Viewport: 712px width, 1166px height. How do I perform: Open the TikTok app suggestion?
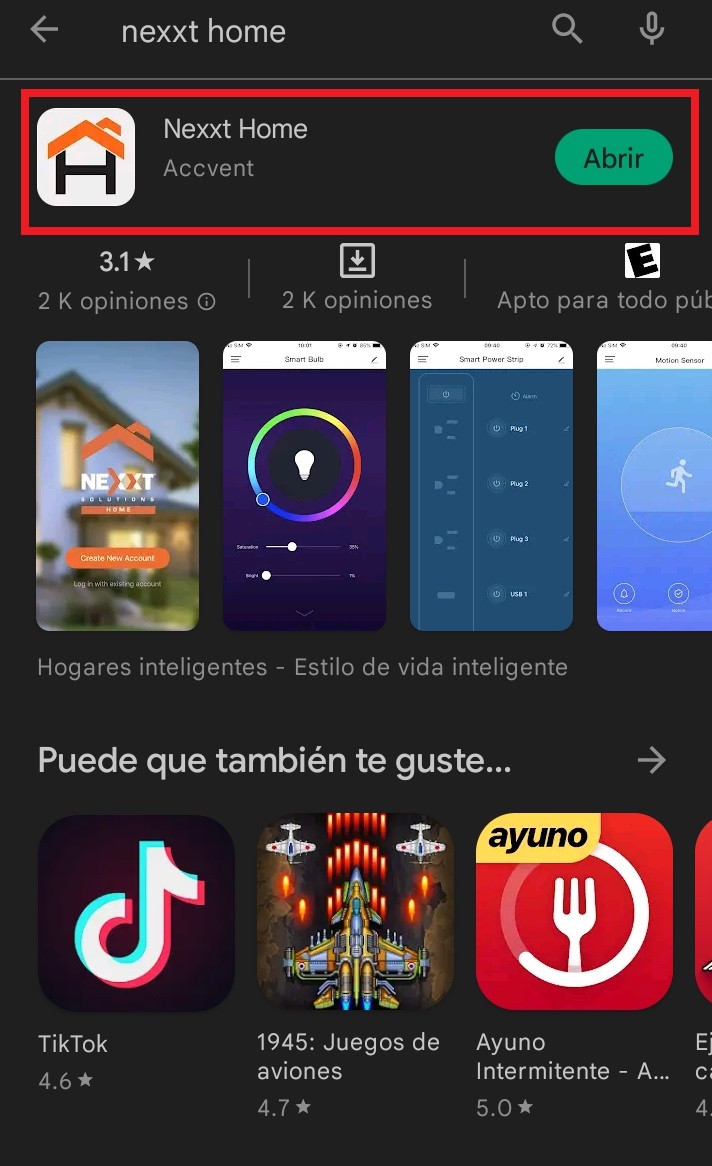click(x=136, y=912)
